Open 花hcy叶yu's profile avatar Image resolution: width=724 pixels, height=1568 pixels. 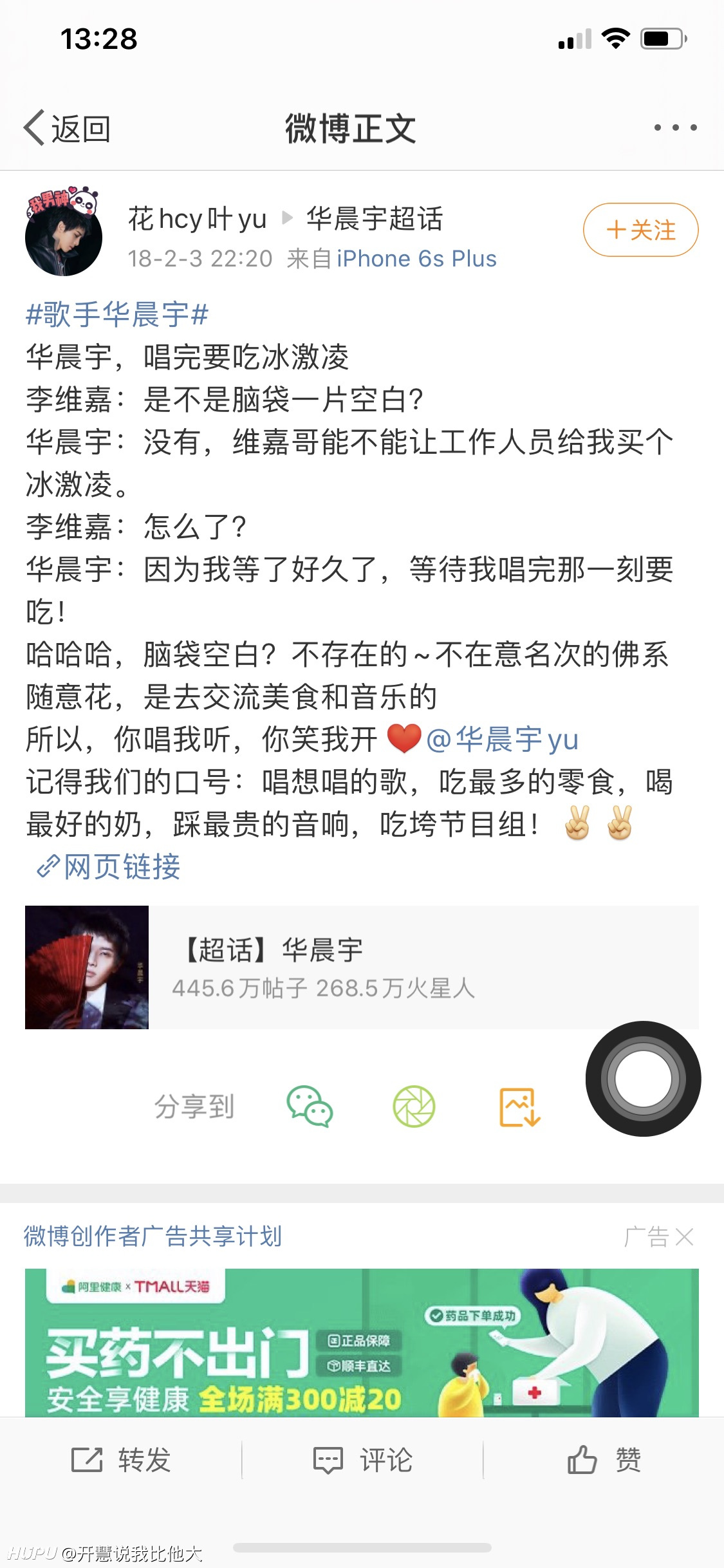tap(63, 232)
